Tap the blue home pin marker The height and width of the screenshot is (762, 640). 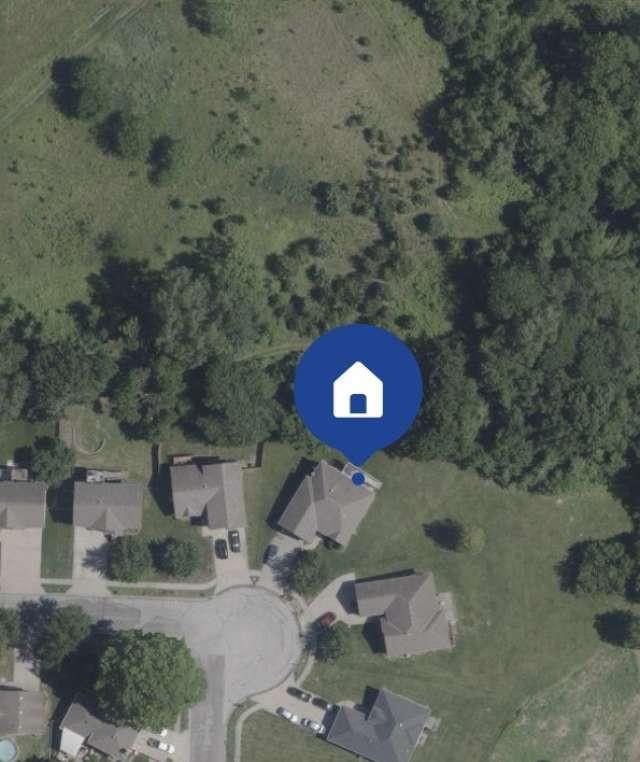coord(358,389)
